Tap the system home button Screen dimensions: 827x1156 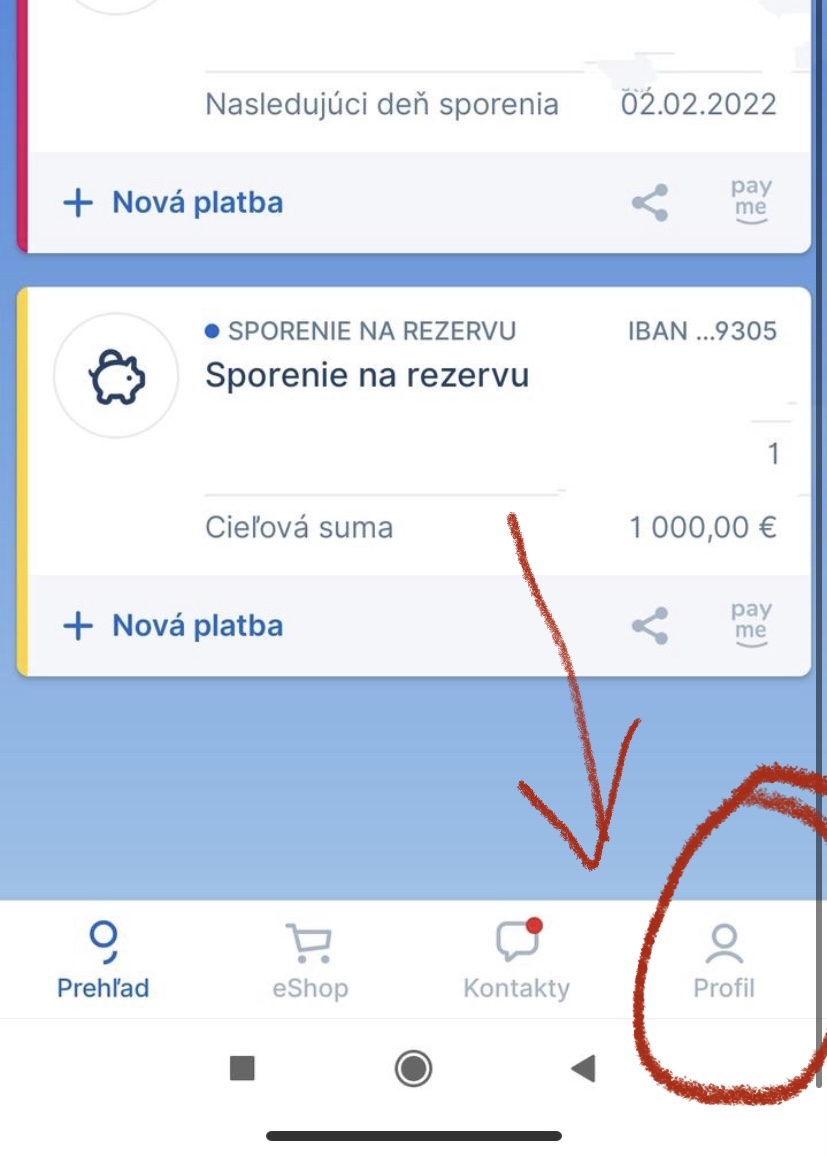coord(413,1069)
